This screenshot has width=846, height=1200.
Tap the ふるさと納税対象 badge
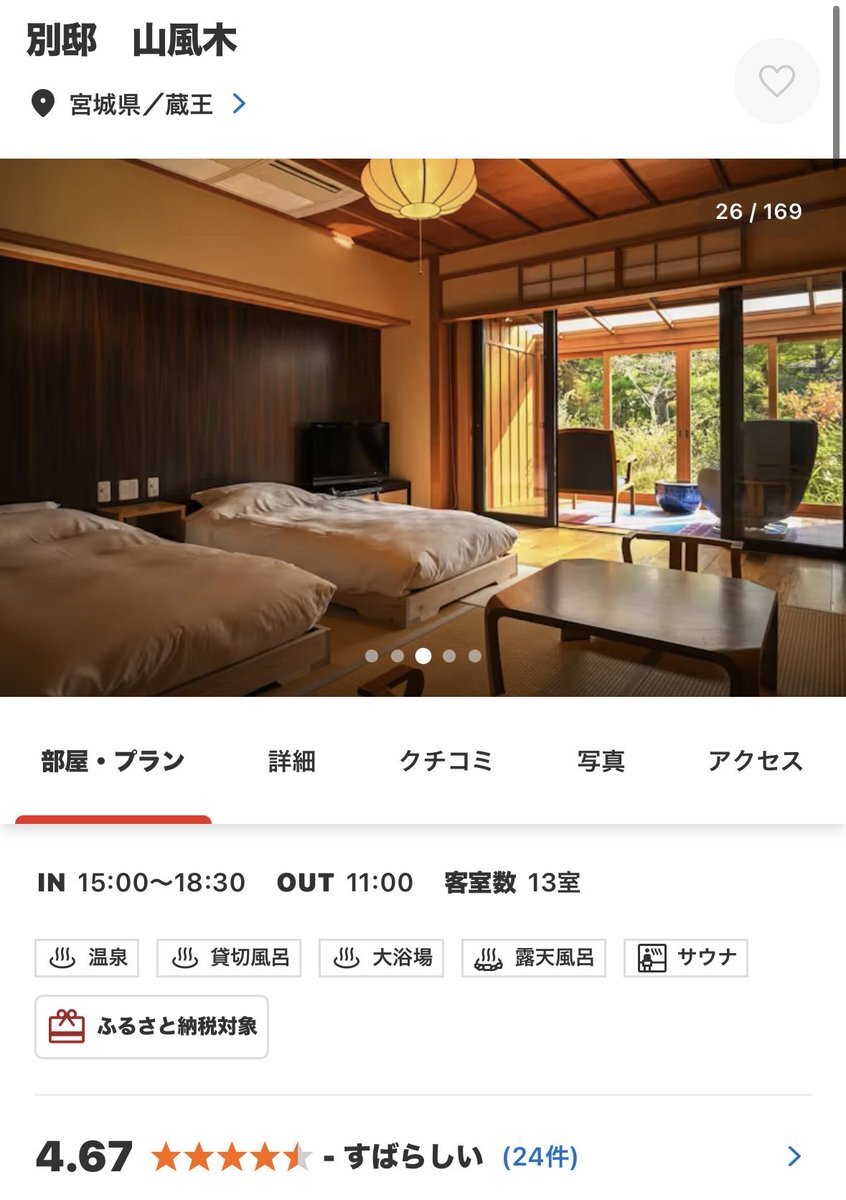tap(152, 1026)
